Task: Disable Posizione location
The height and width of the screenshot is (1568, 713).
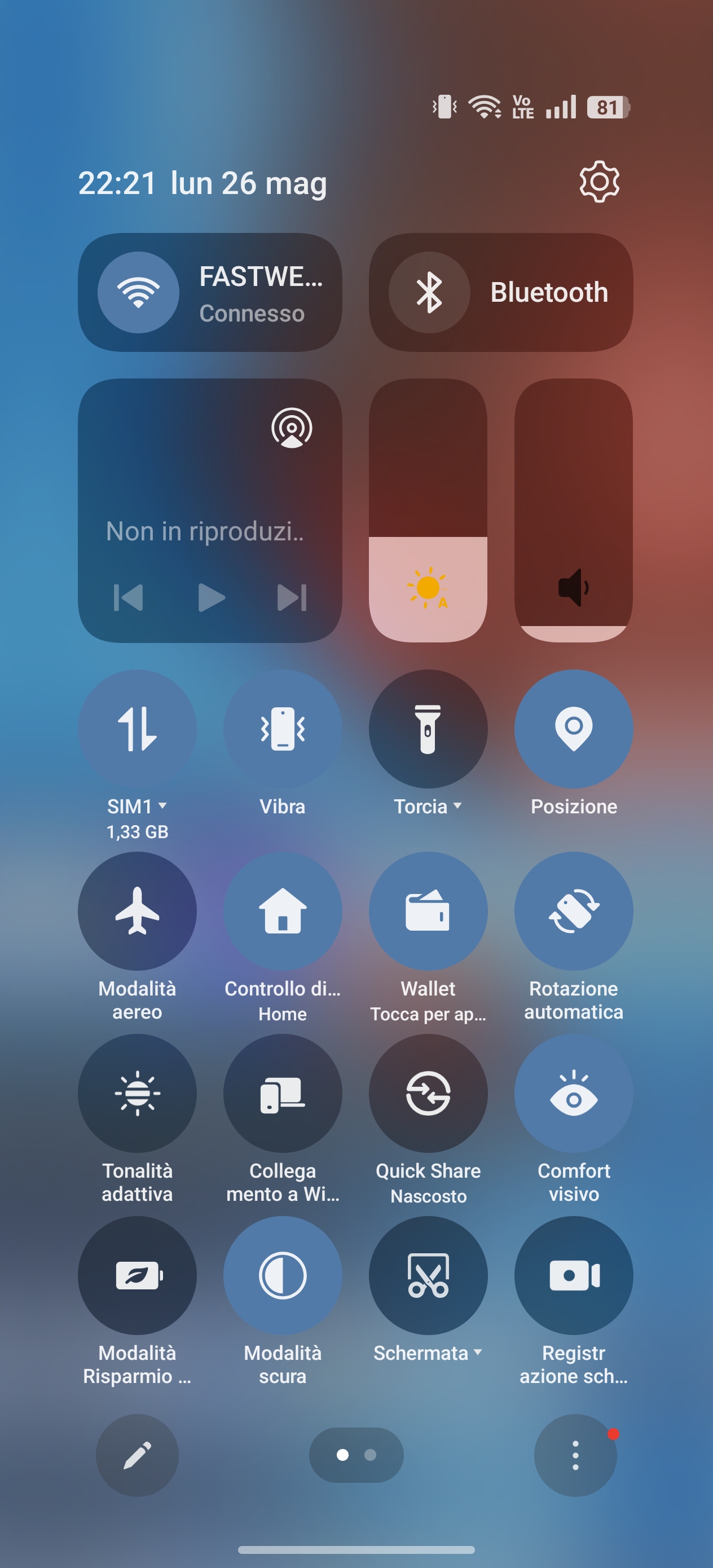Action: [574, 729]
